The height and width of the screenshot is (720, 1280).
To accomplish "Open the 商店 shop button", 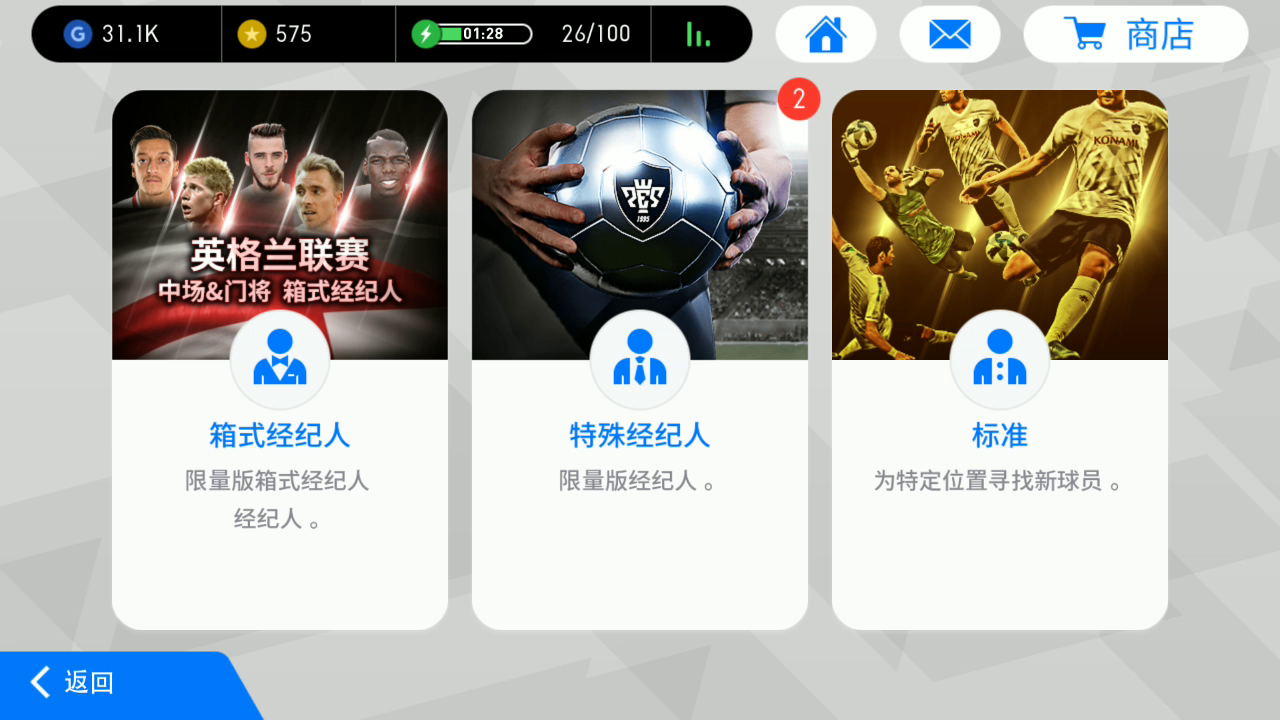I will click(1135, 34).
